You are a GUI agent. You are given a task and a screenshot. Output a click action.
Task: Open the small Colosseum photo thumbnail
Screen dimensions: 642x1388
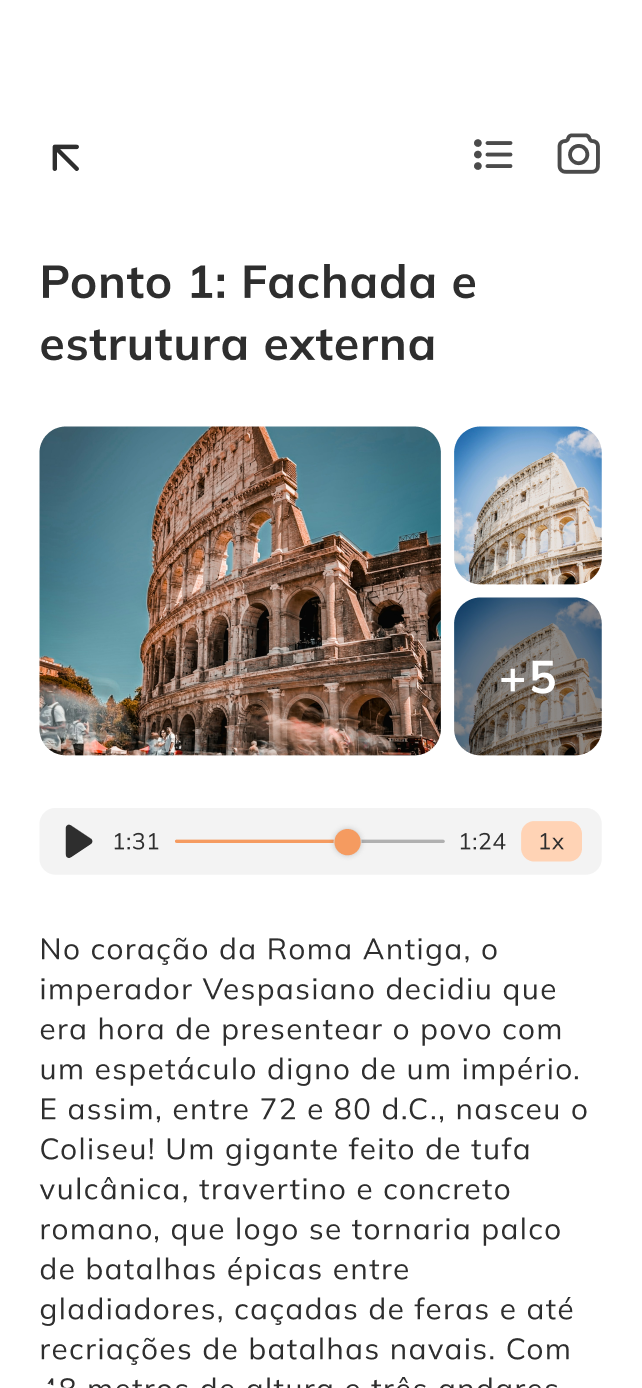point(528,505)
